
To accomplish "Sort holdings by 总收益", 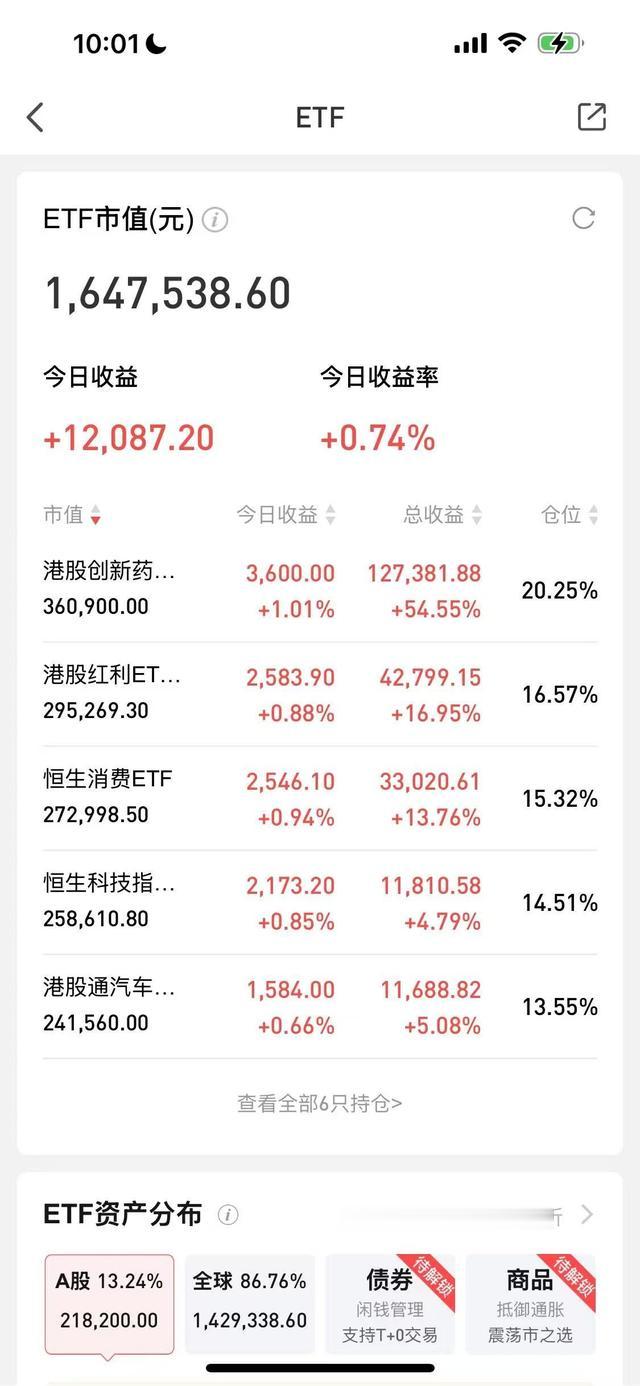I will click(442, 515).
